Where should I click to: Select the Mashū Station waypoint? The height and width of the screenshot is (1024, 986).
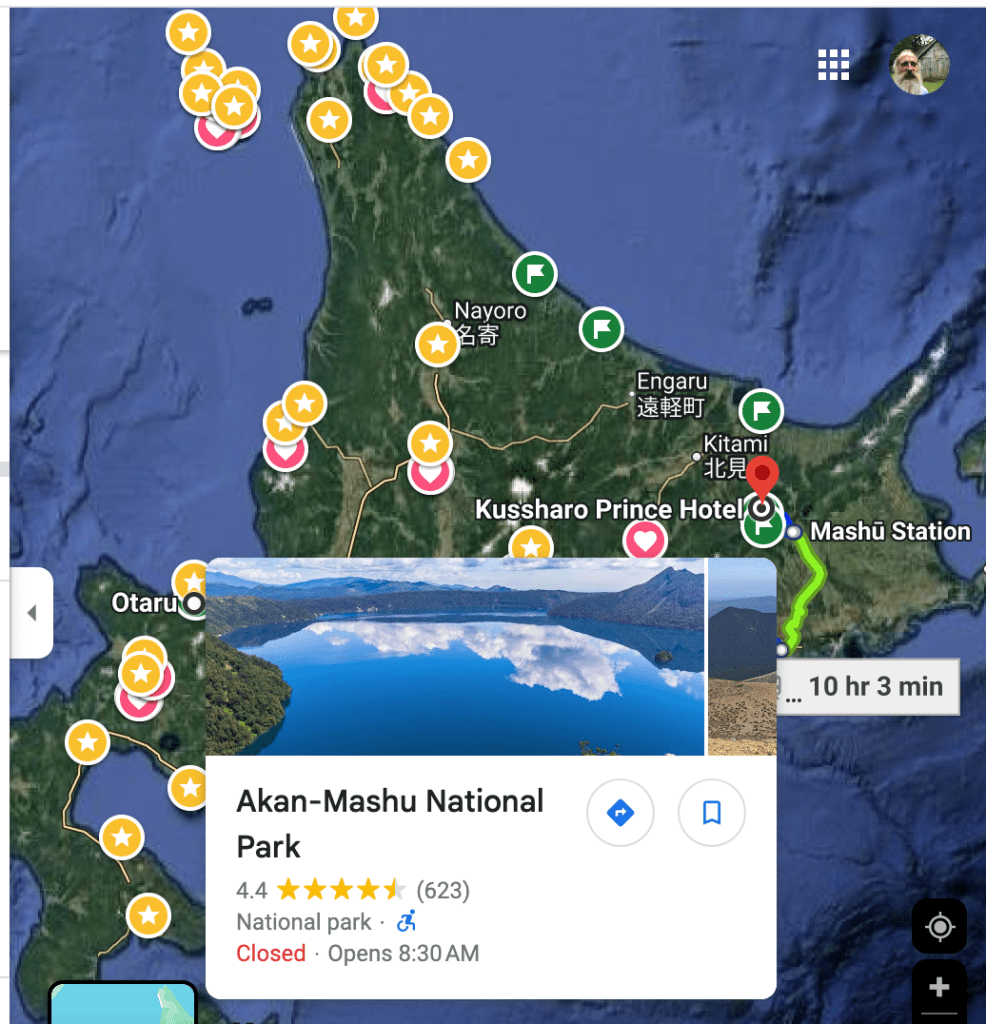(794, 533)
